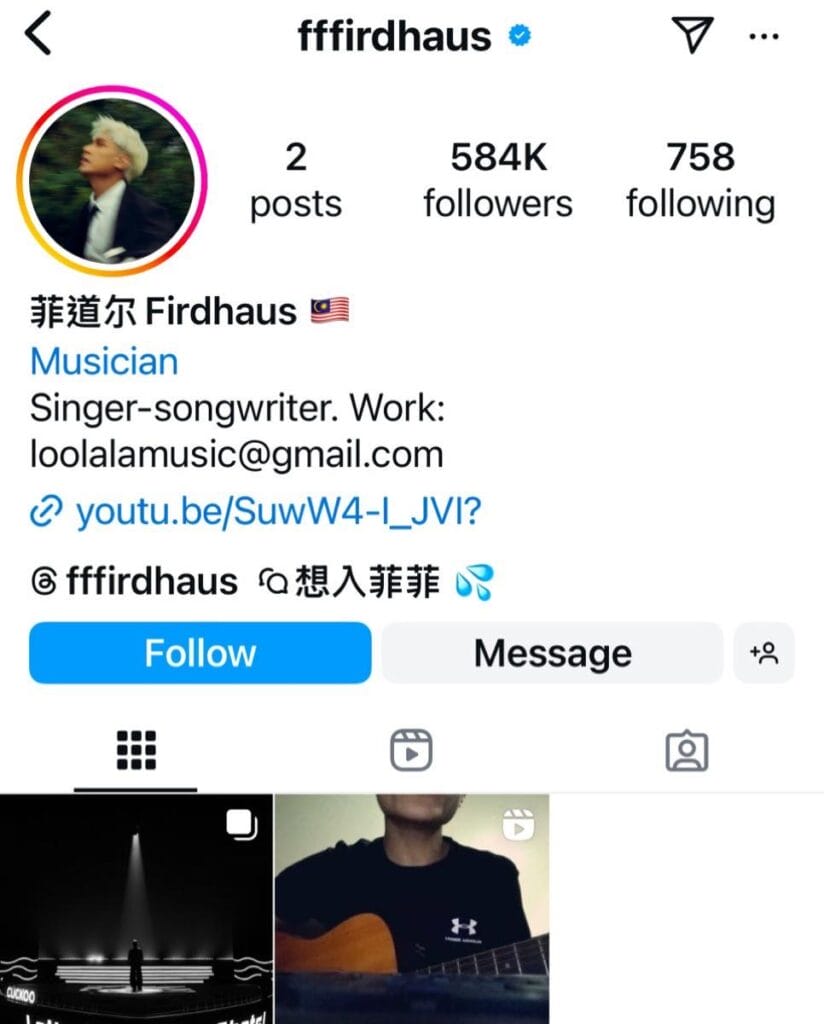Open the direct share paper plane icon
Viewport: 824px width, 1024px height.
tap(691, 36)
